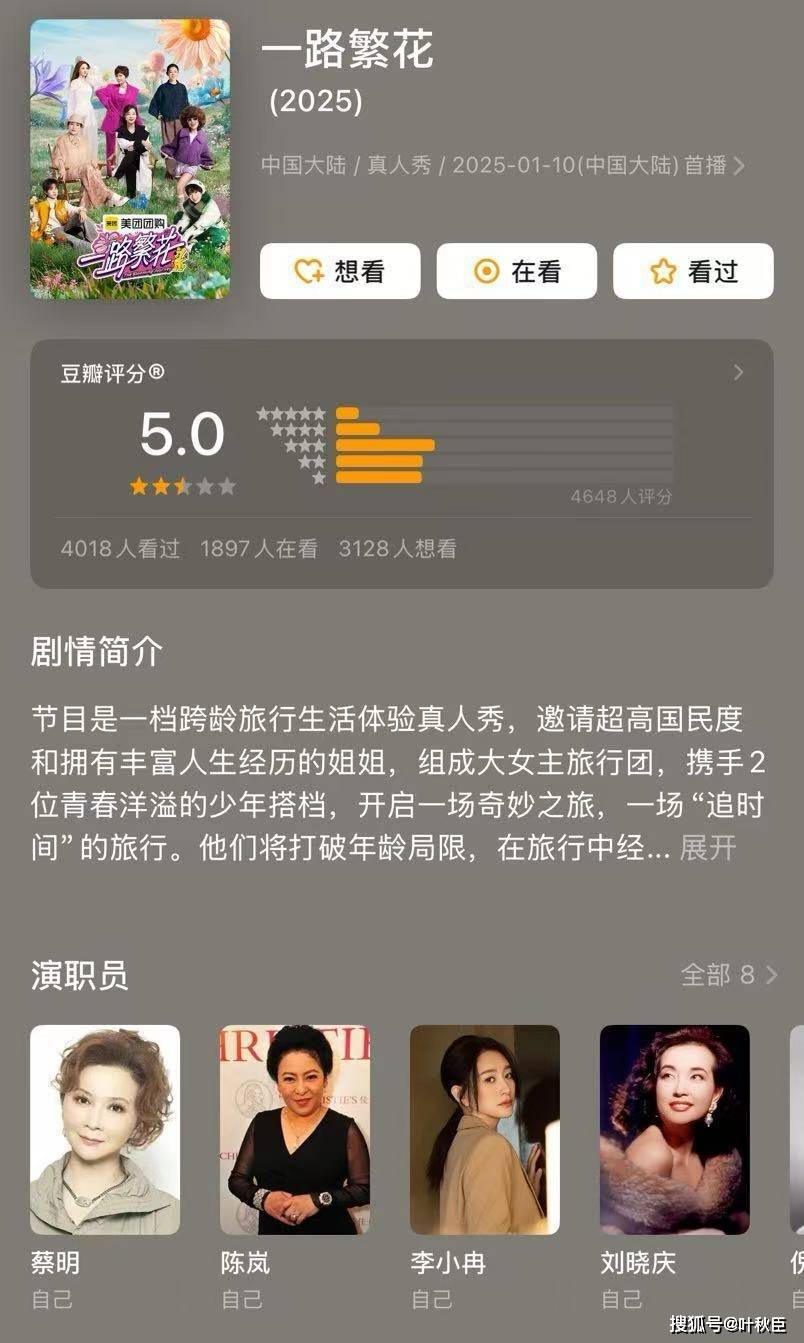Image resolution: width=804 pixels, height=1343 pixels.
Task: Mark 一路繁花 as 想看
Action: (x=340, y=271)
